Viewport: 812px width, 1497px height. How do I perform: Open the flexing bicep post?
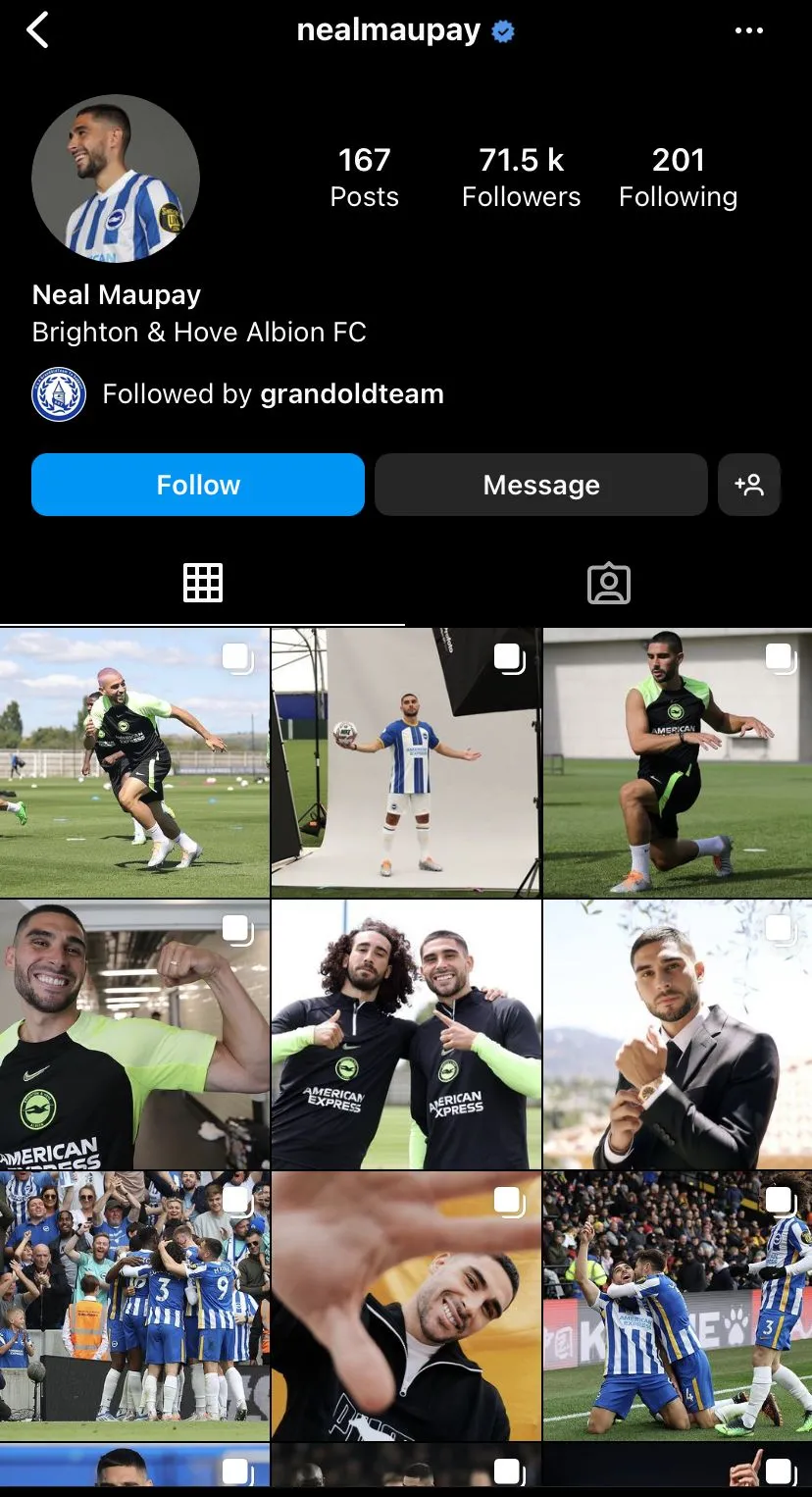tap(134, 1035)
